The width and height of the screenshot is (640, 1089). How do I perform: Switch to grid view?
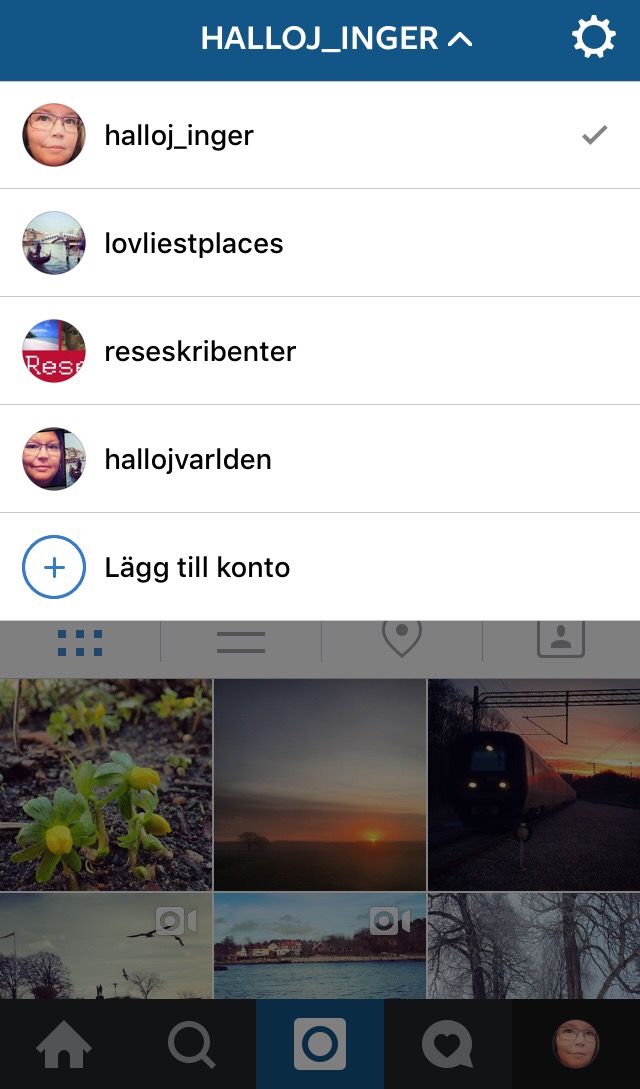pos(80,641)
